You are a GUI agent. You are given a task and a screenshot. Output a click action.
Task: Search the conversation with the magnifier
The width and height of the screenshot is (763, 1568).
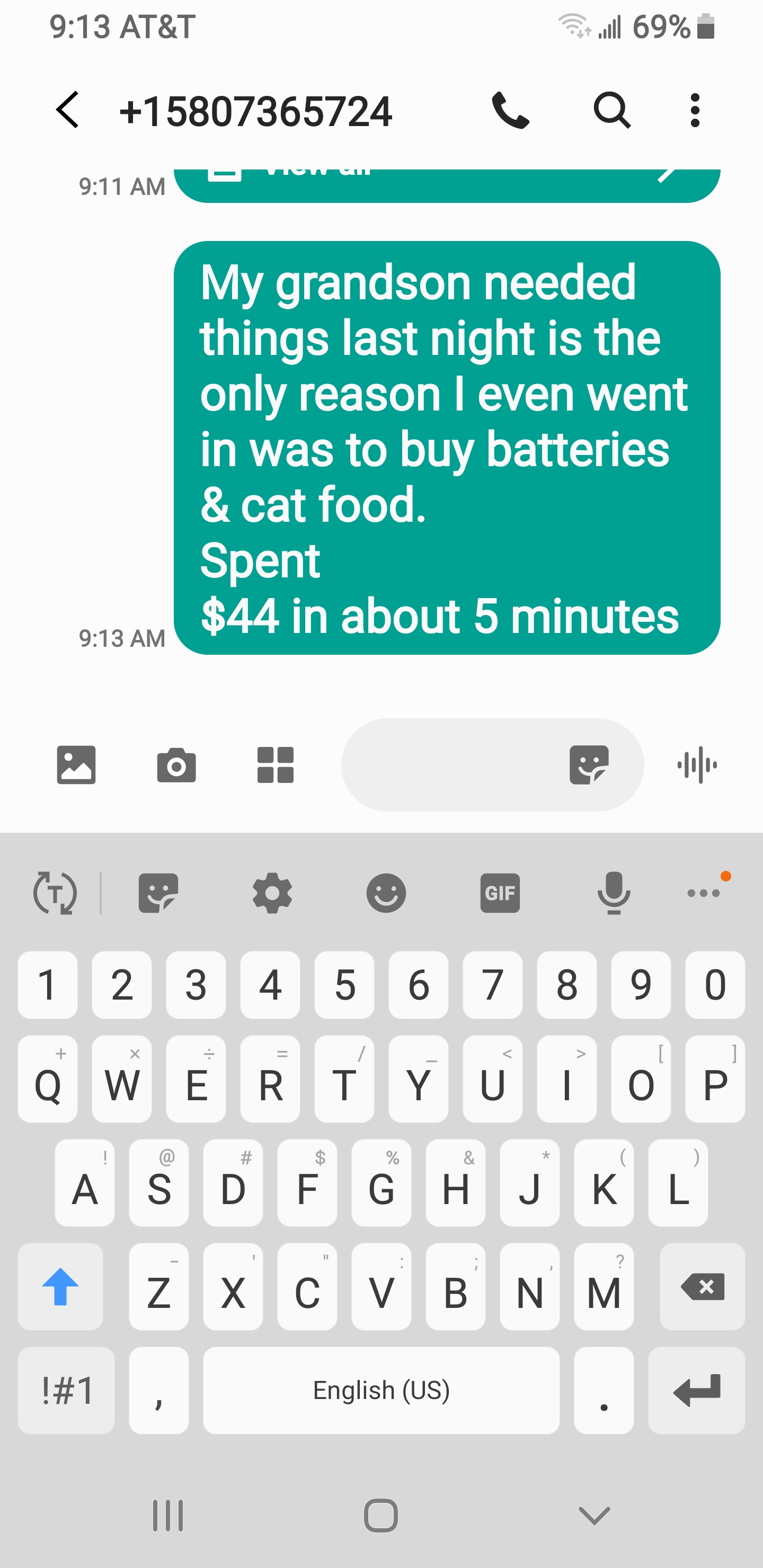[612, 110]
